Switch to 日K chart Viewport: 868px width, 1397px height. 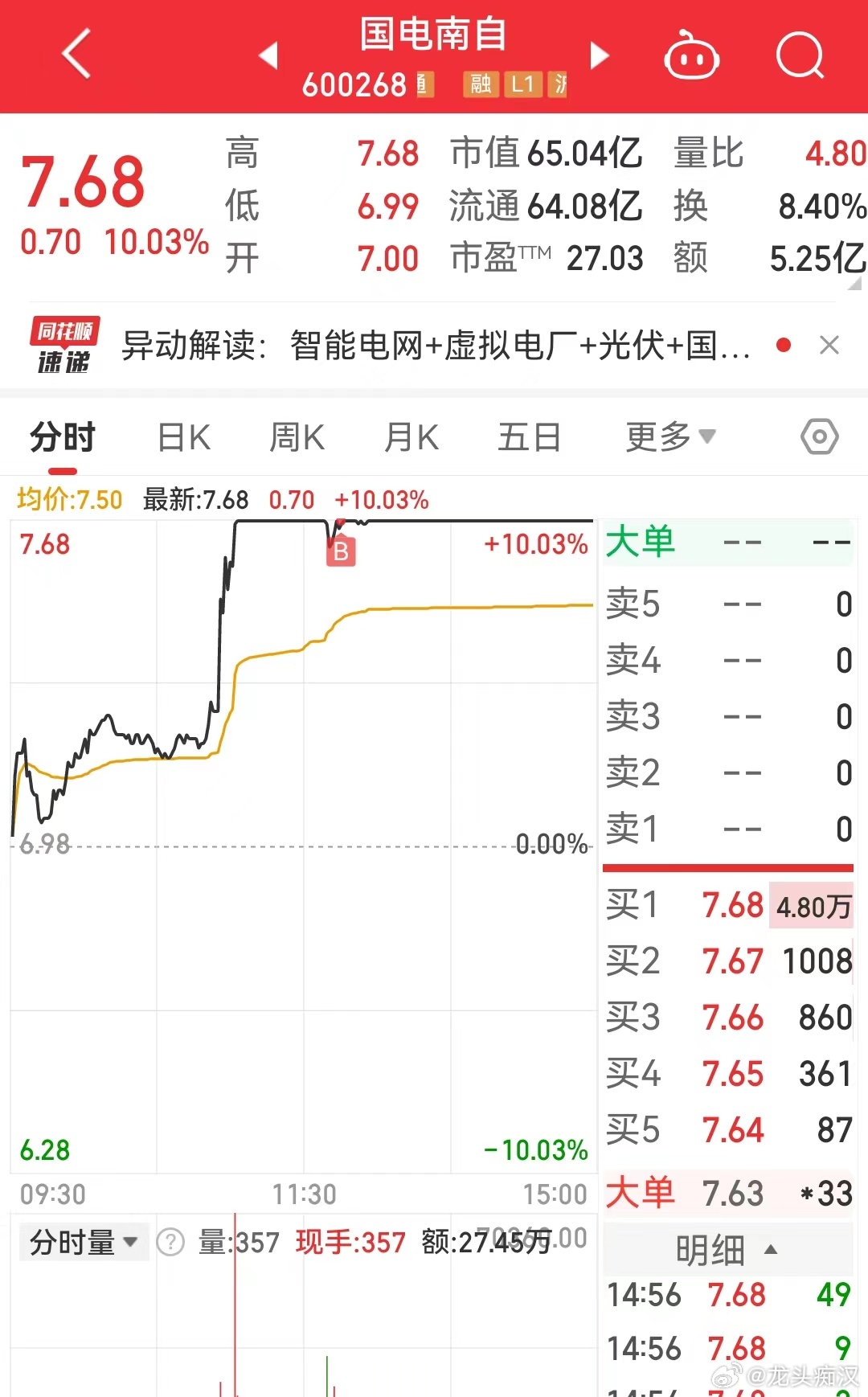pyautogui.click(x=184, y=438)
